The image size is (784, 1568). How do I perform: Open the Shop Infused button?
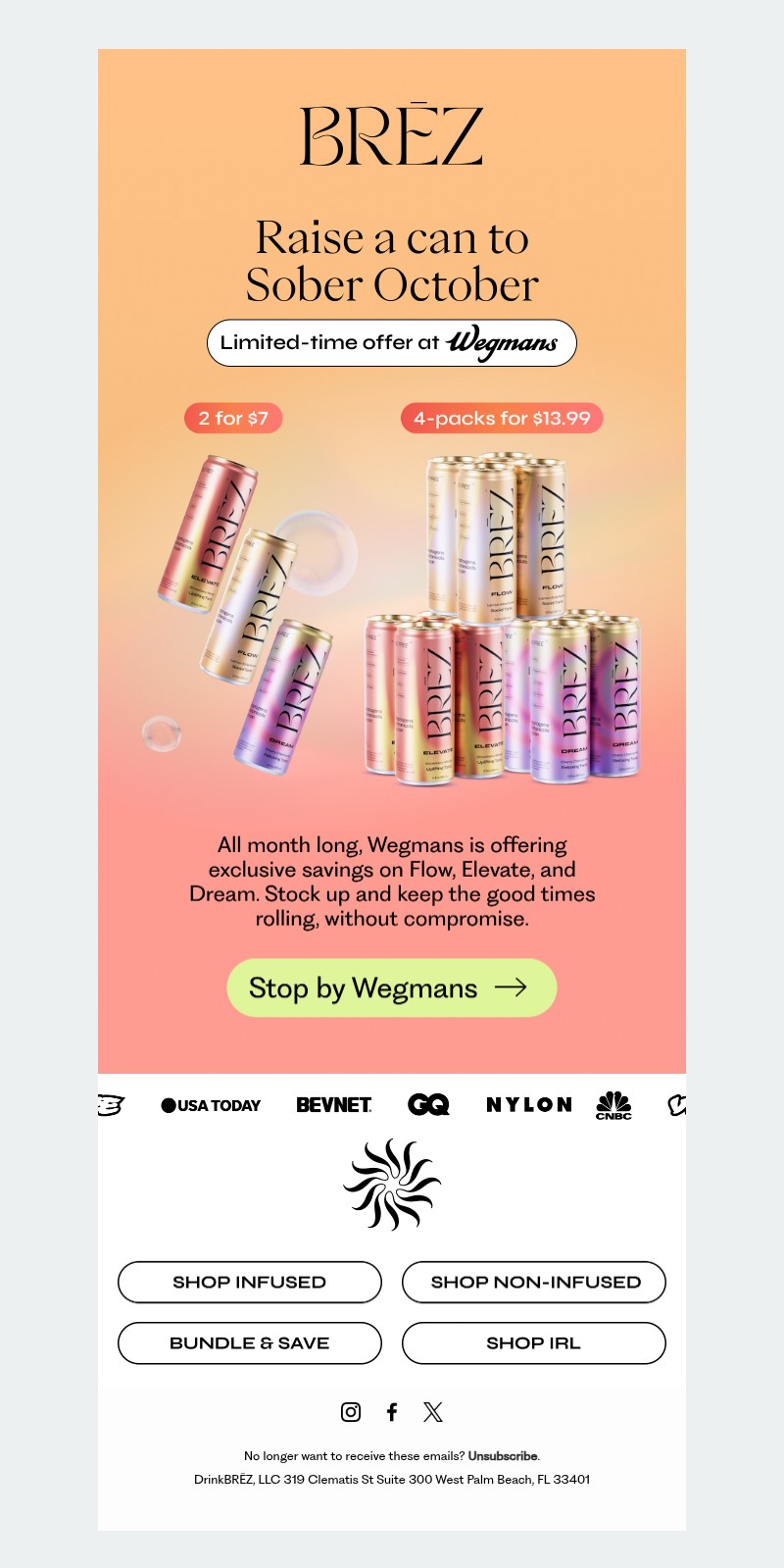[x=249, y=1282]
